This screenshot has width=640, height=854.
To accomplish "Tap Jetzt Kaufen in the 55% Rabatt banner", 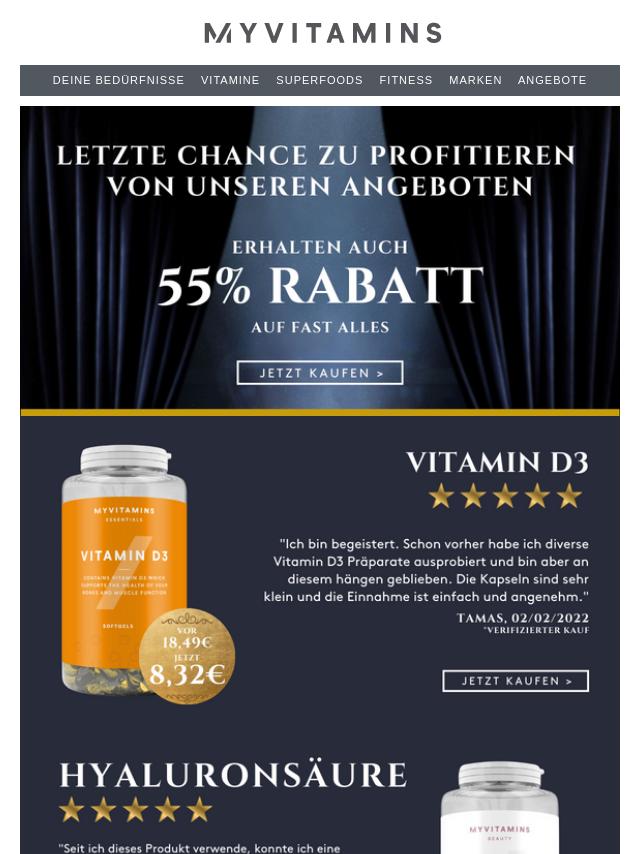I will (x=320, y=373).
